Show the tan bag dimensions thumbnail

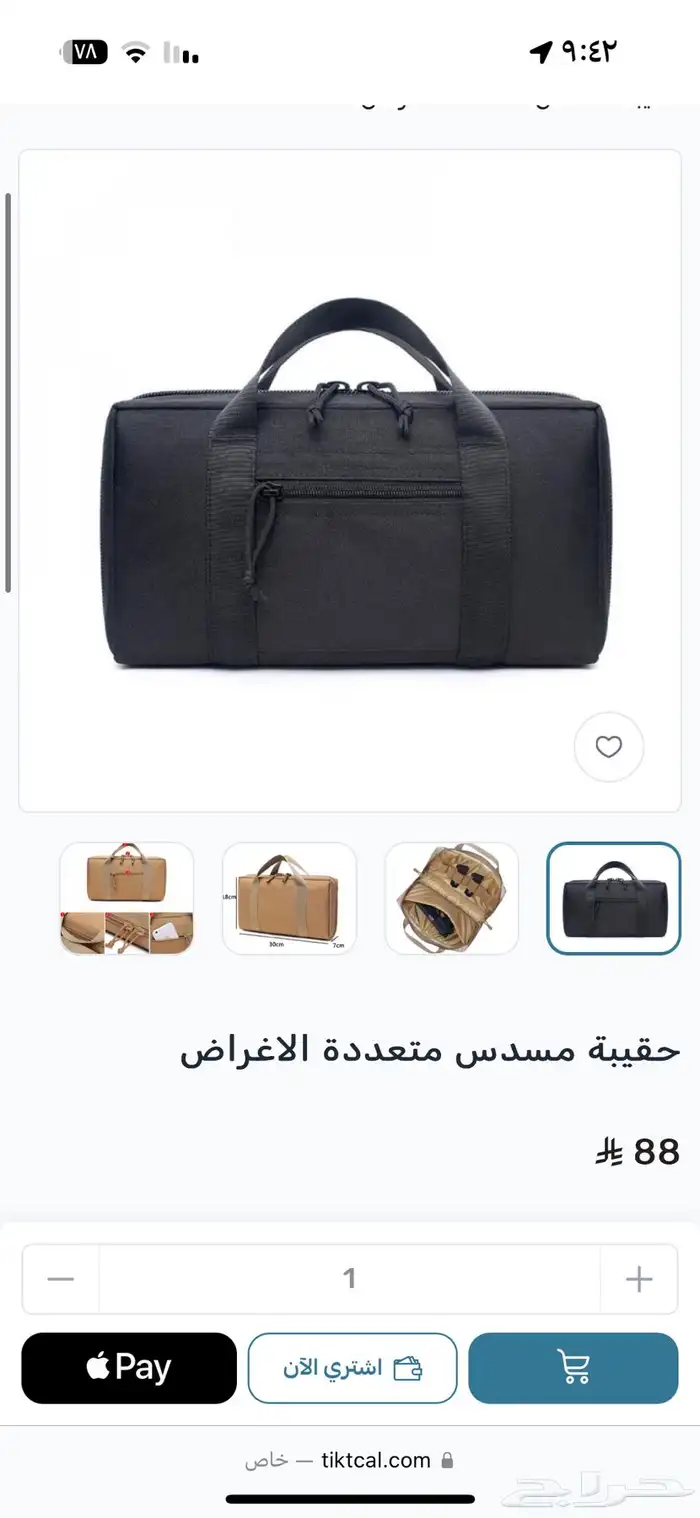(289, 897)
